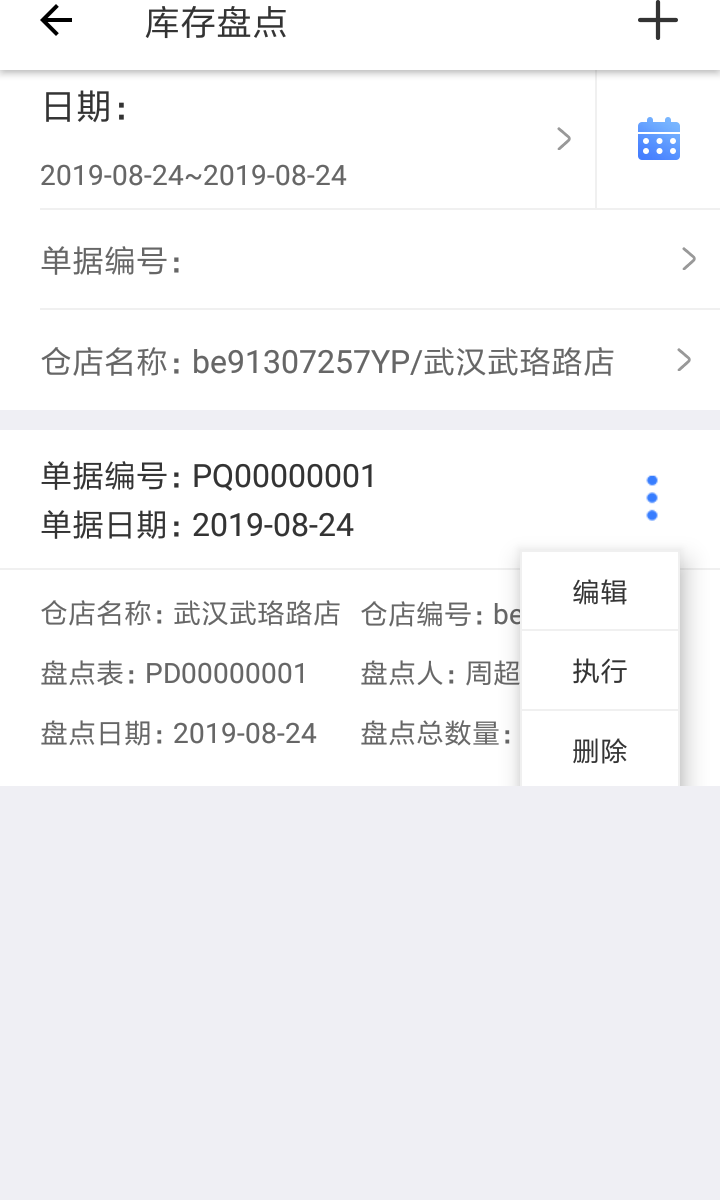Open the 日期 date range row
720x1200 pixels.
[318, 140]
